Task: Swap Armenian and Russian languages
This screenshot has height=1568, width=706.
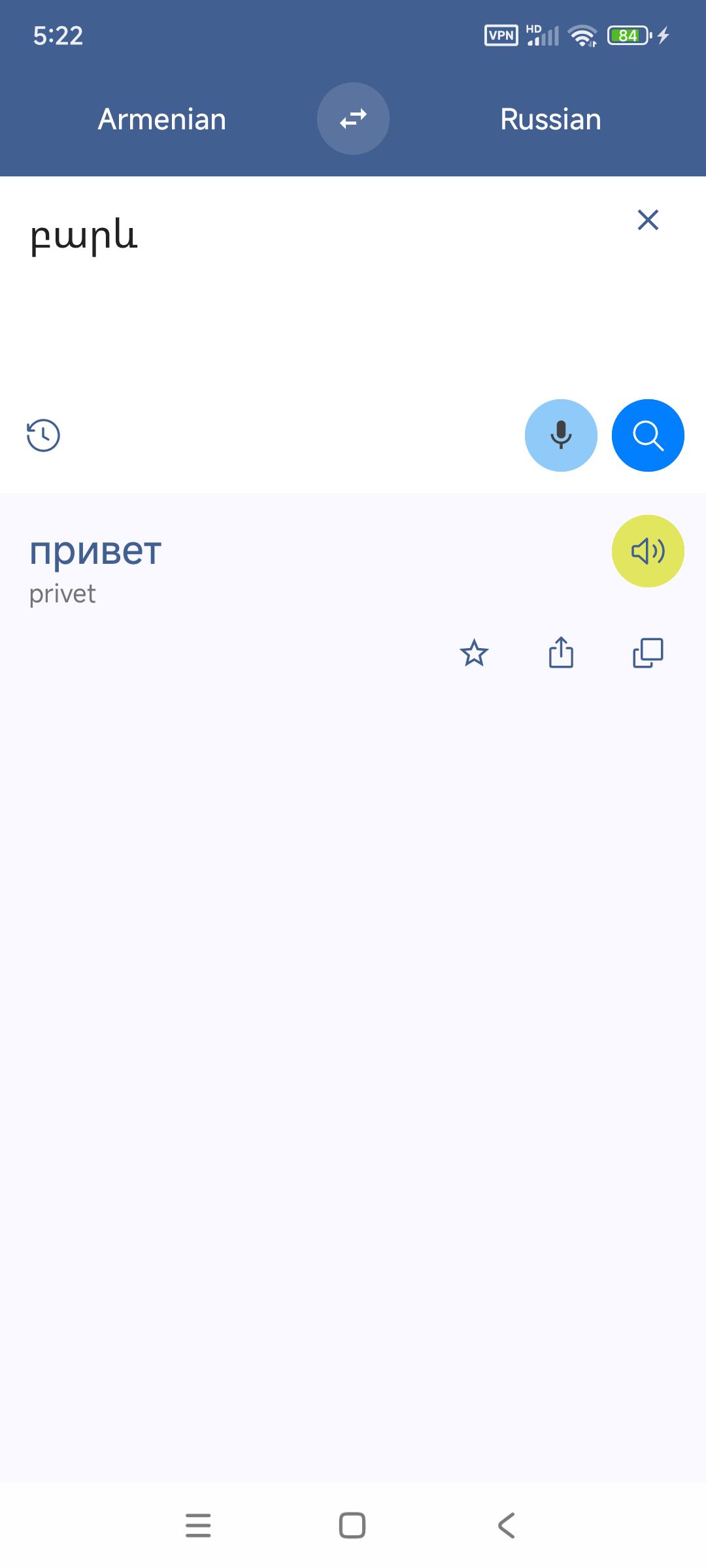Action: click(x=353, y=118)
